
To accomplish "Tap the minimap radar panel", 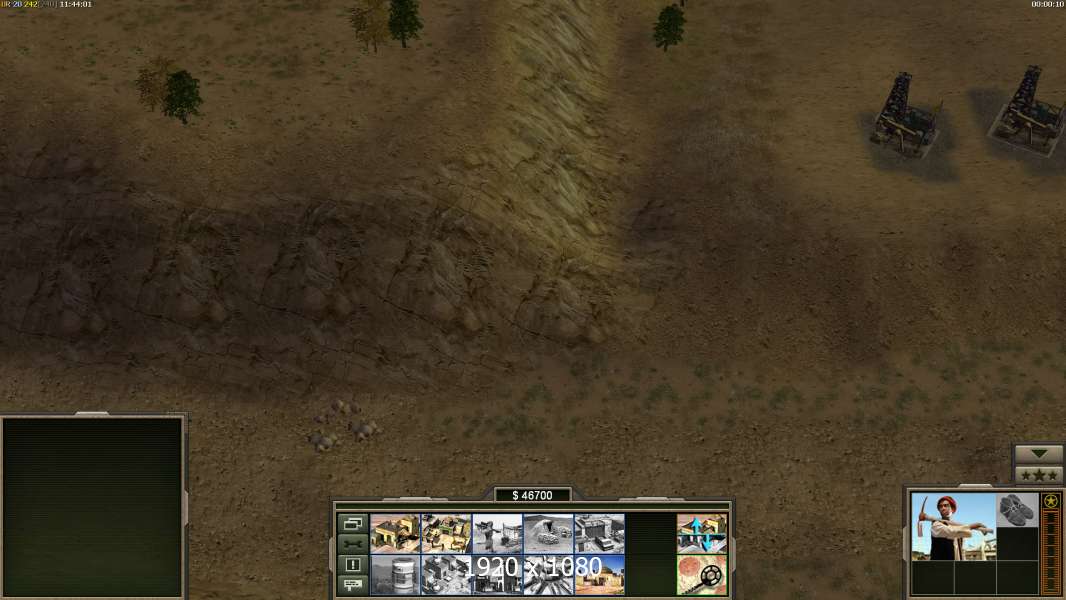I will pyautogui.click(x=92, y=507).
